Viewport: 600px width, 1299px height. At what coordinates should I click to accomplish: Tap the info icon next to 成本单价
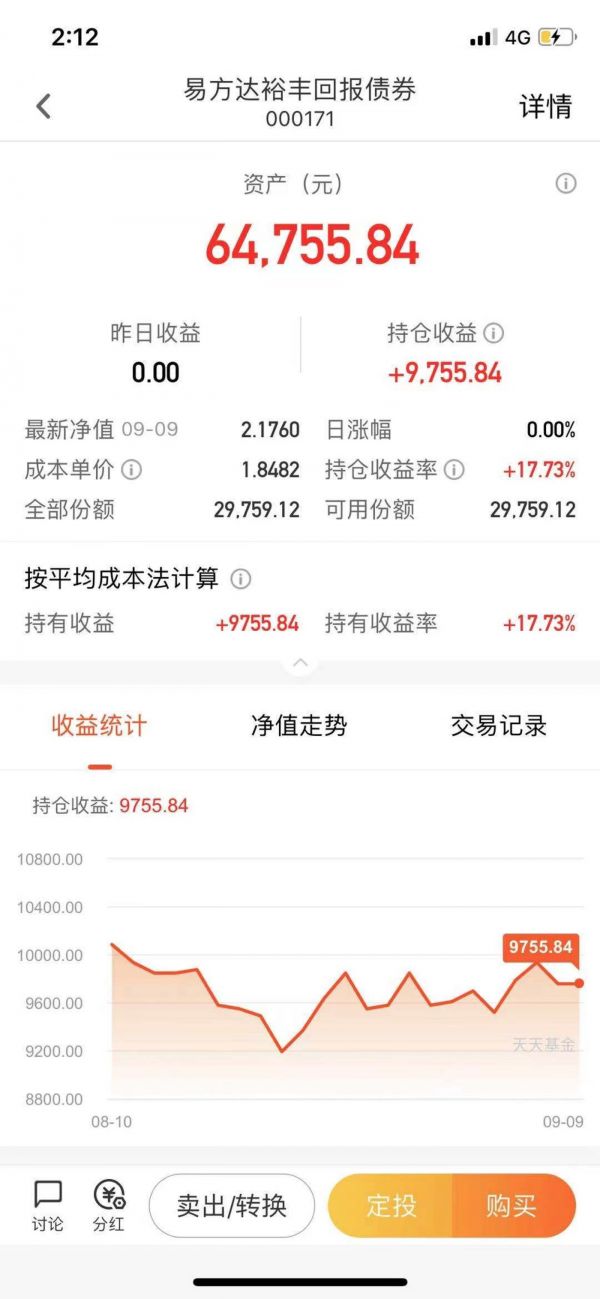132,469
